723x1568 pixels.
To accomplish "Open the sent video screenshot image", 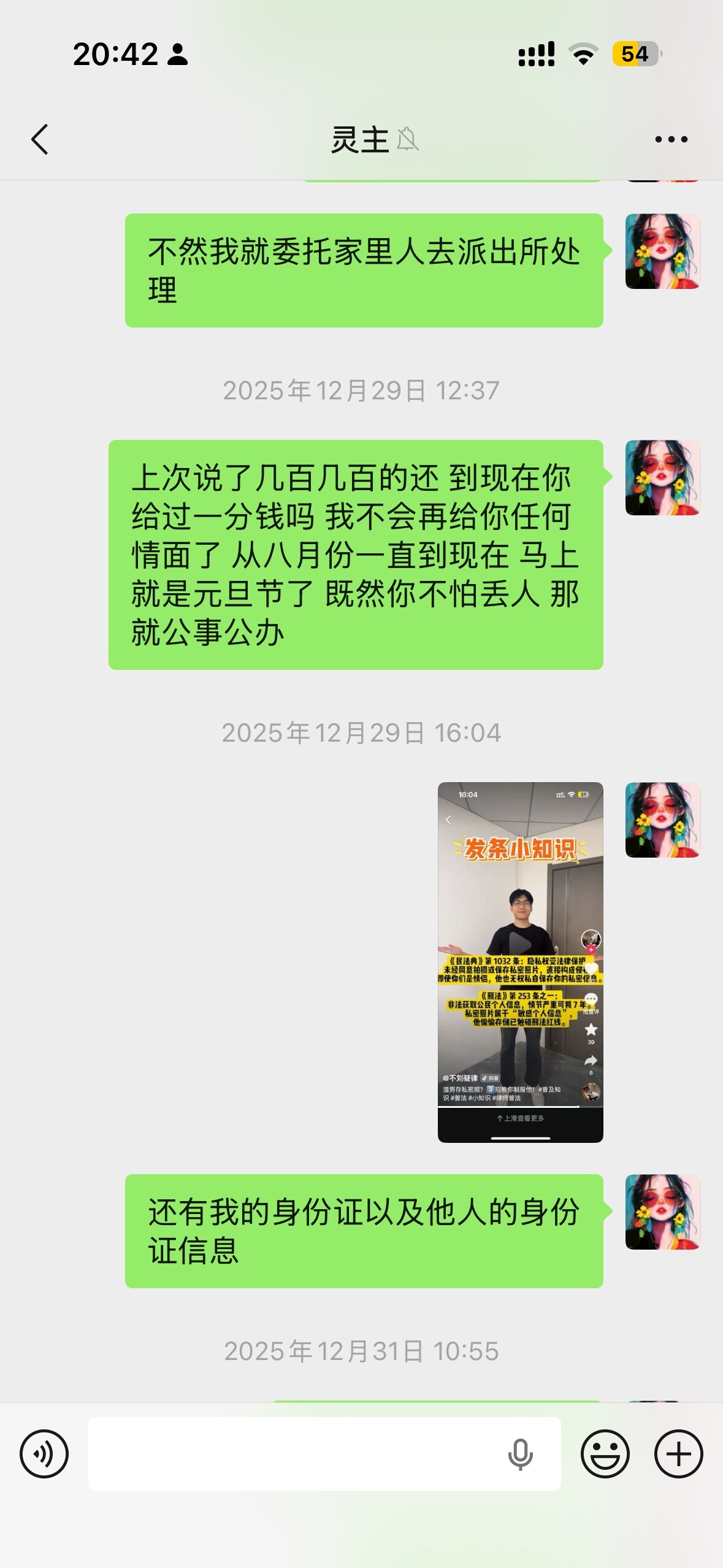I will point(520,961).
